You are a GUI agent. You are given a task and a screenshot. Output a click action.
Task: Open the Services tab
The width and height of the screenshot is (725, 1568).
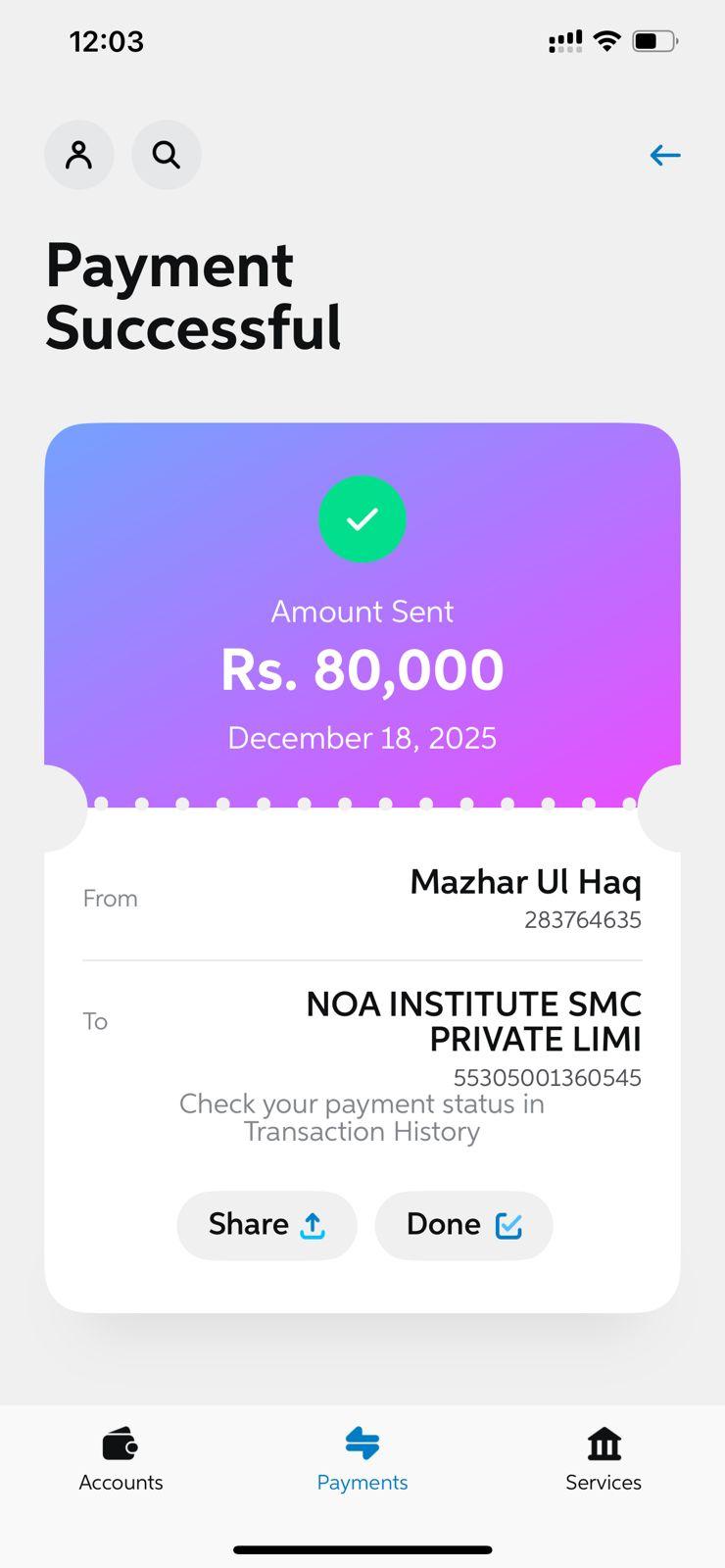[x=604, y=1460]
